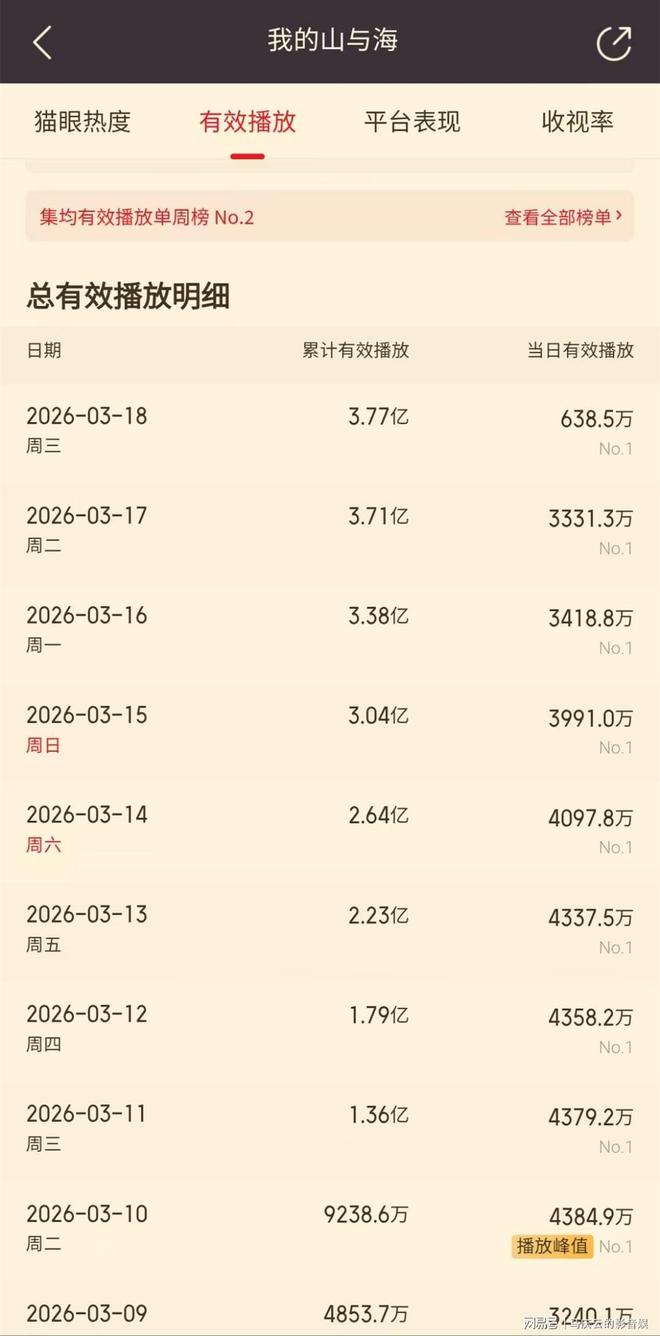Open the 平台表现 tab

(x=412, y=122)
